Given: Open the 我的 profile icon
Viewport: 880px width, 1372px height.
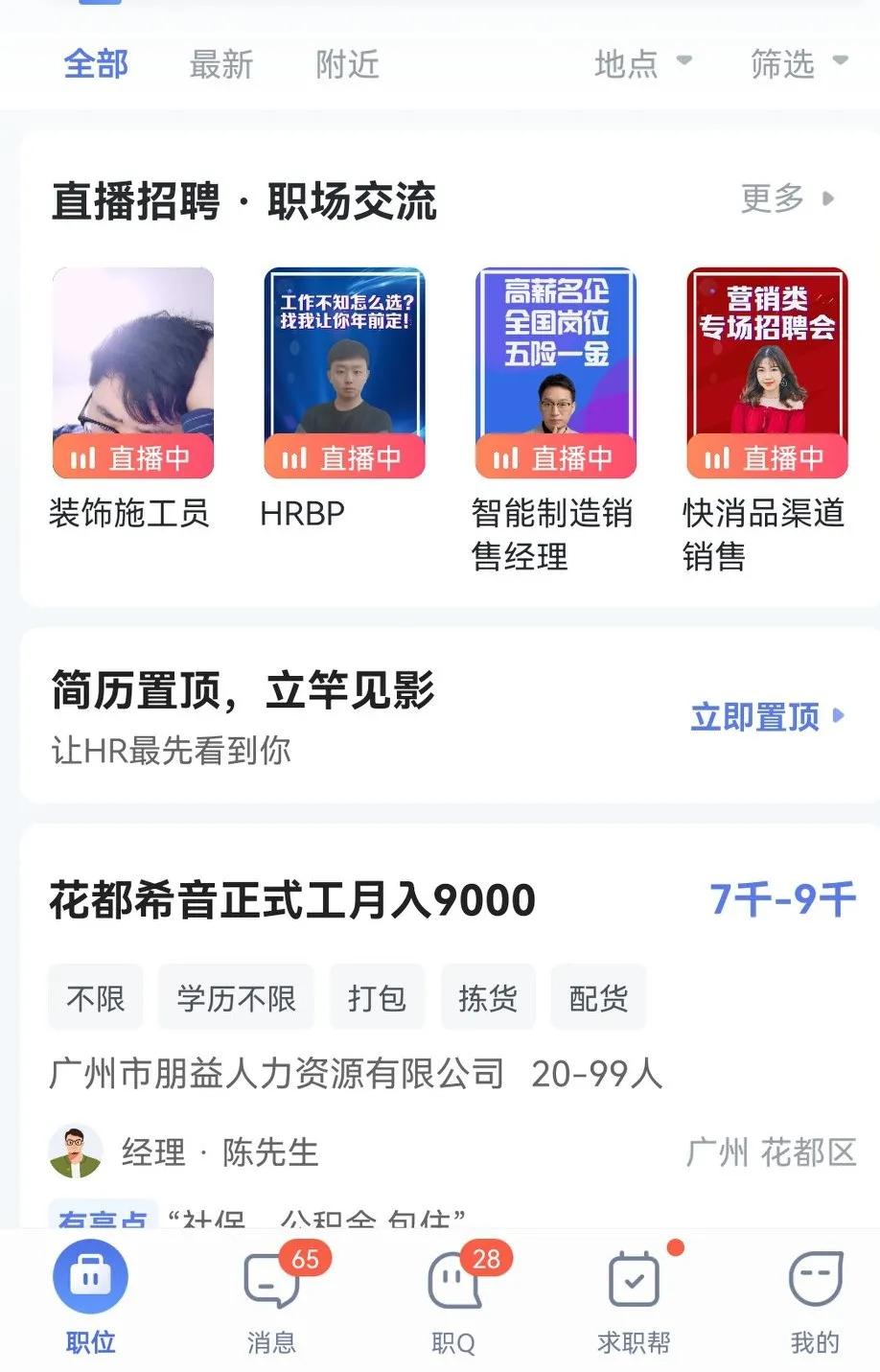Looking at the screenshot, I should click(814, 1278).
